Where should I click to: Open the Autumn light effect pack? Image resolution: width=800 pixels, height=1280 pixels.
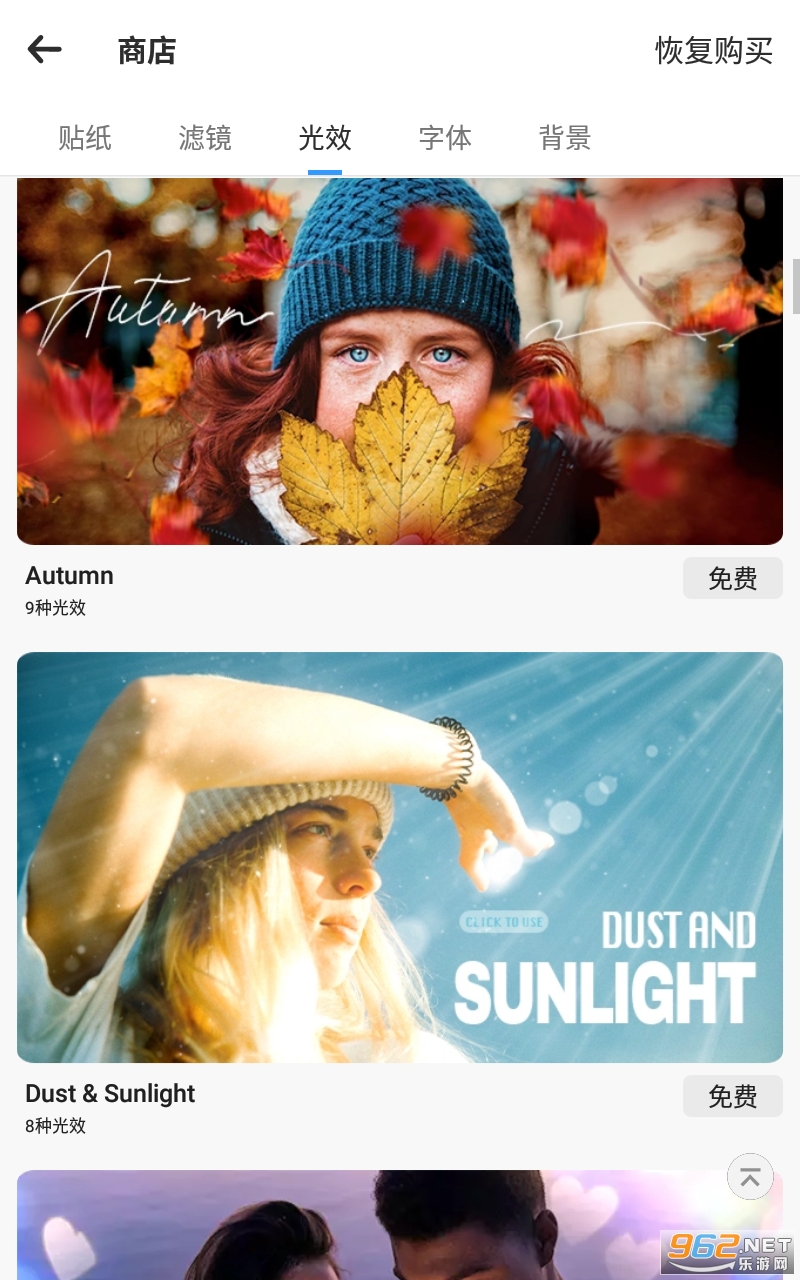(x=400, y=361)
